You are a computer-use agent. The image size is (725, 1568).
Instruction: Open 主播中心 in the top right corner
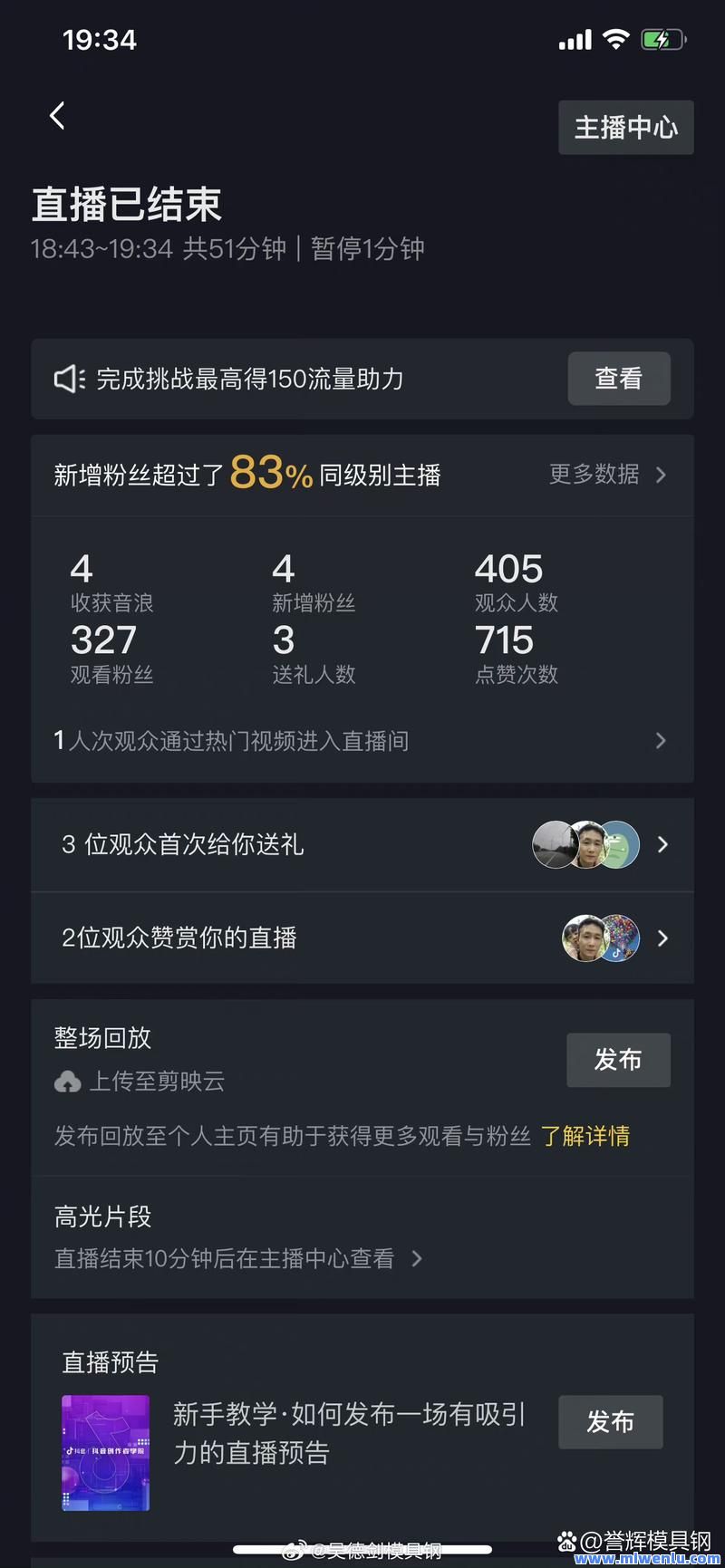tap(625, 127)
